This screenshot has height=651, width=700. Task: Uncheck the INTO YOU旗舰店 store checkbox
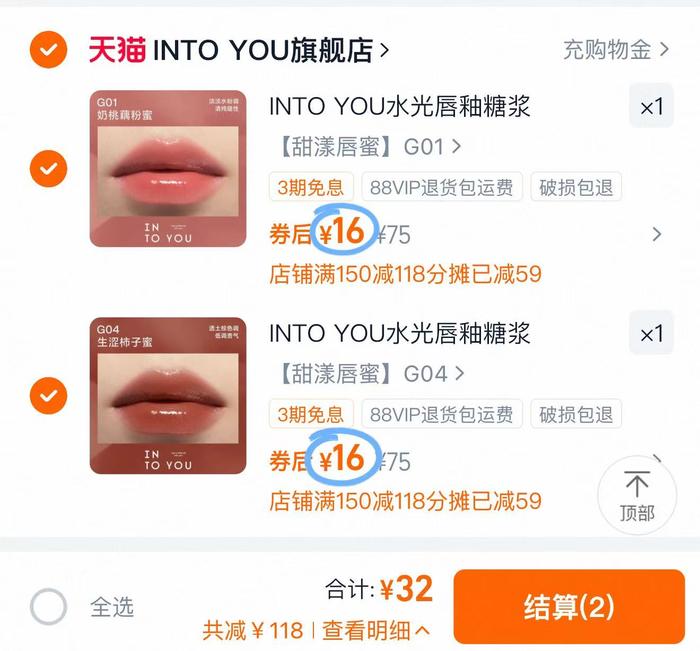(48, 49)
